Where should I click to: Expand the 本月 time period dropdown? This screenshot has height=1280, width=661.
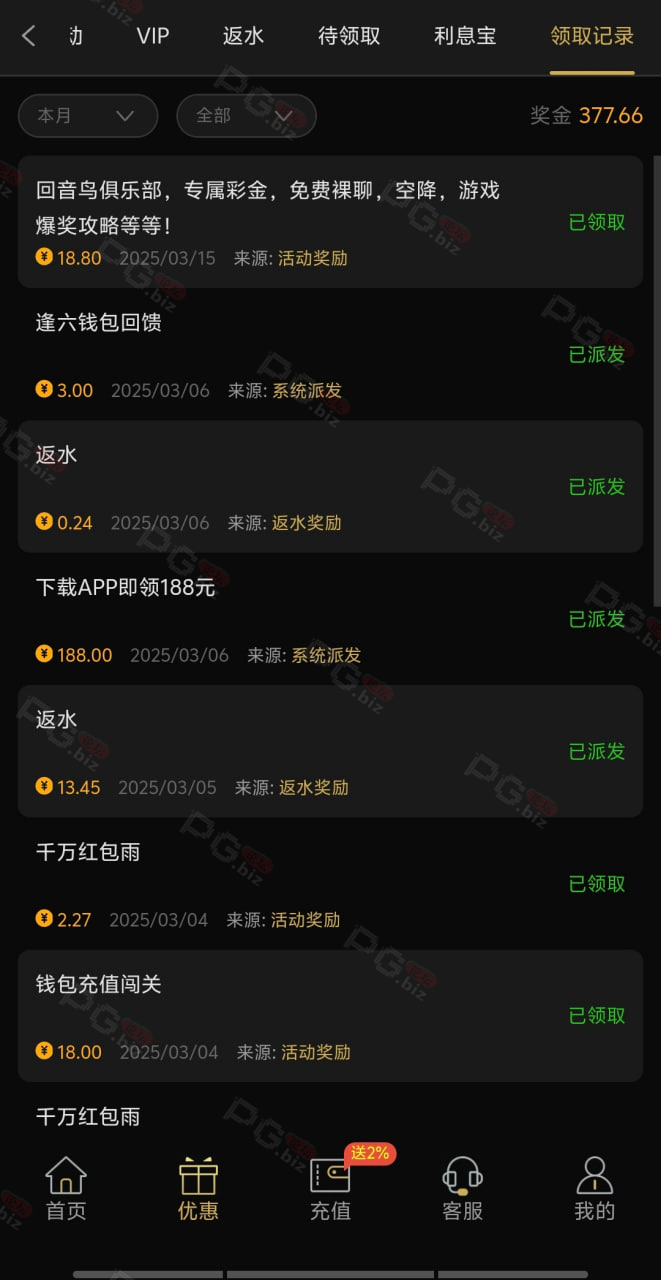88,116
